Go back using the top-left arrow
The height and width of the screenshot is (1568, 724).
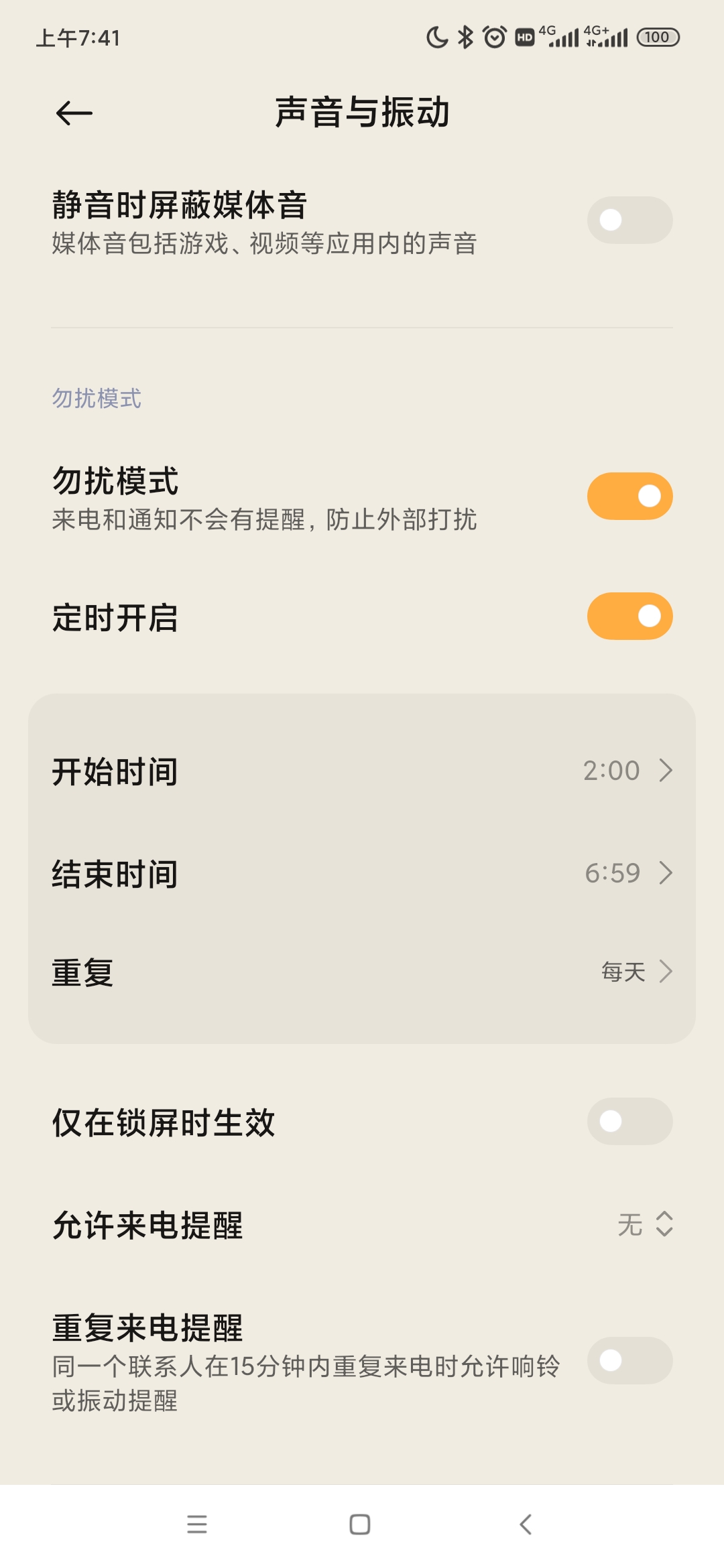point(74,113)
